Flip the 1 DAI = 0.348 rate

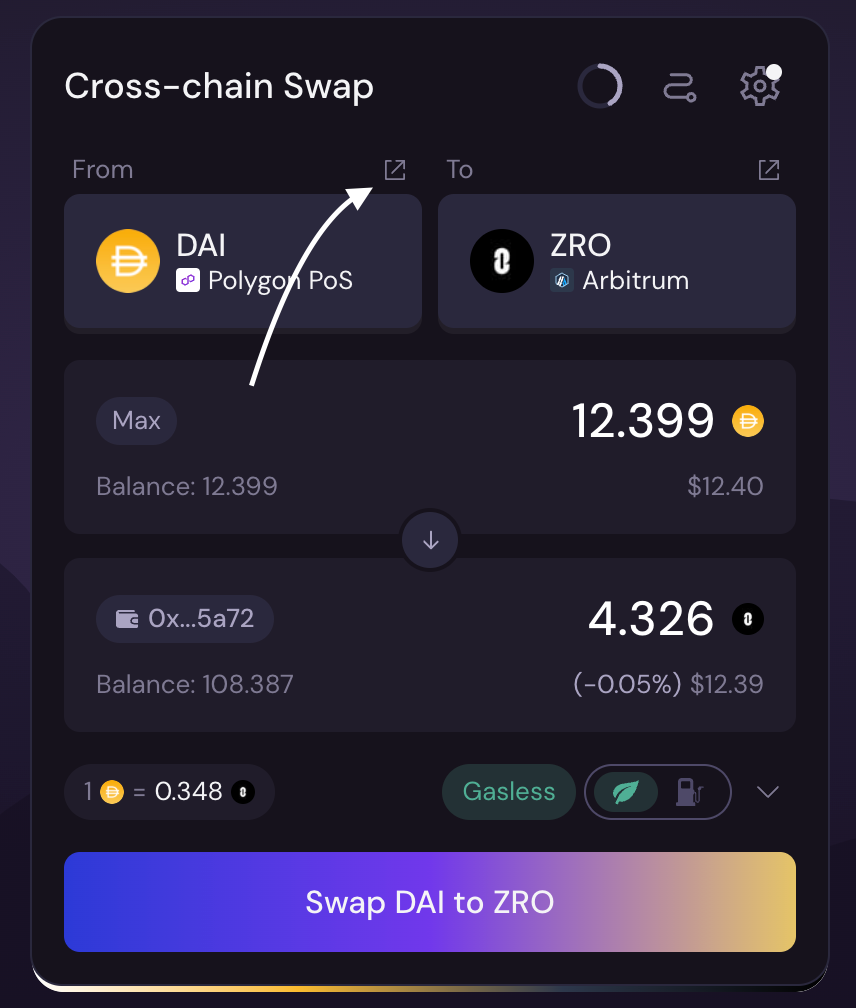click(169, 792)
